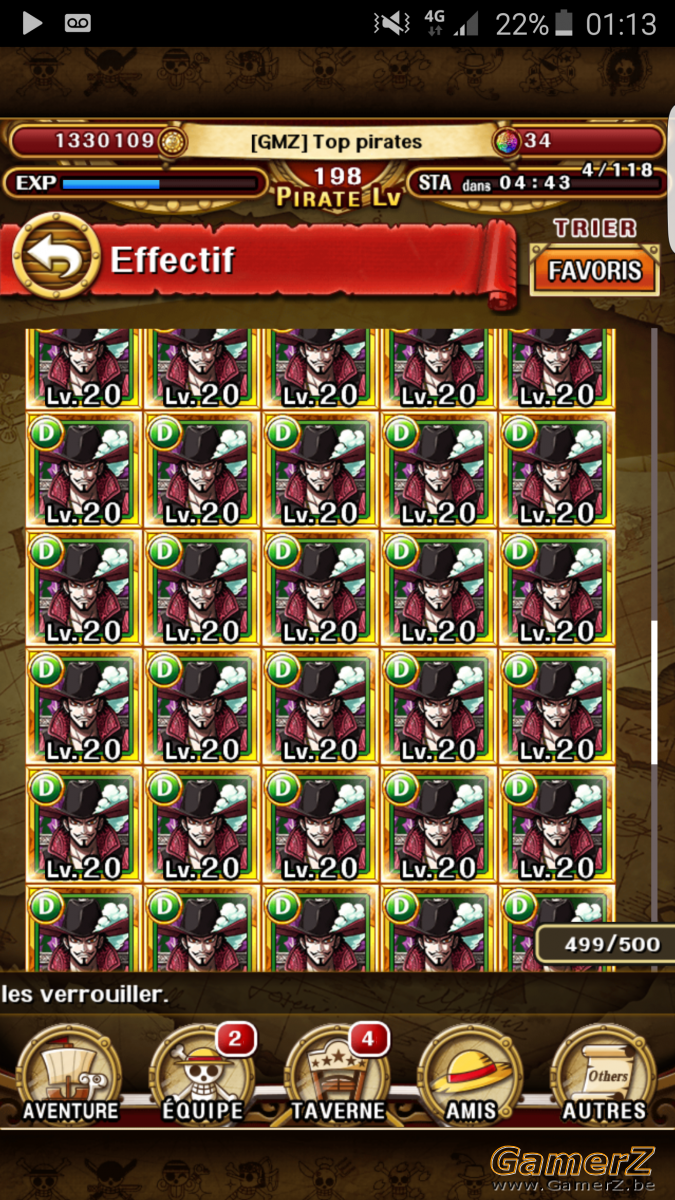Screen dimensions: 675x1200
Task: Open the FAVORIS sort button
Action: 595,271
